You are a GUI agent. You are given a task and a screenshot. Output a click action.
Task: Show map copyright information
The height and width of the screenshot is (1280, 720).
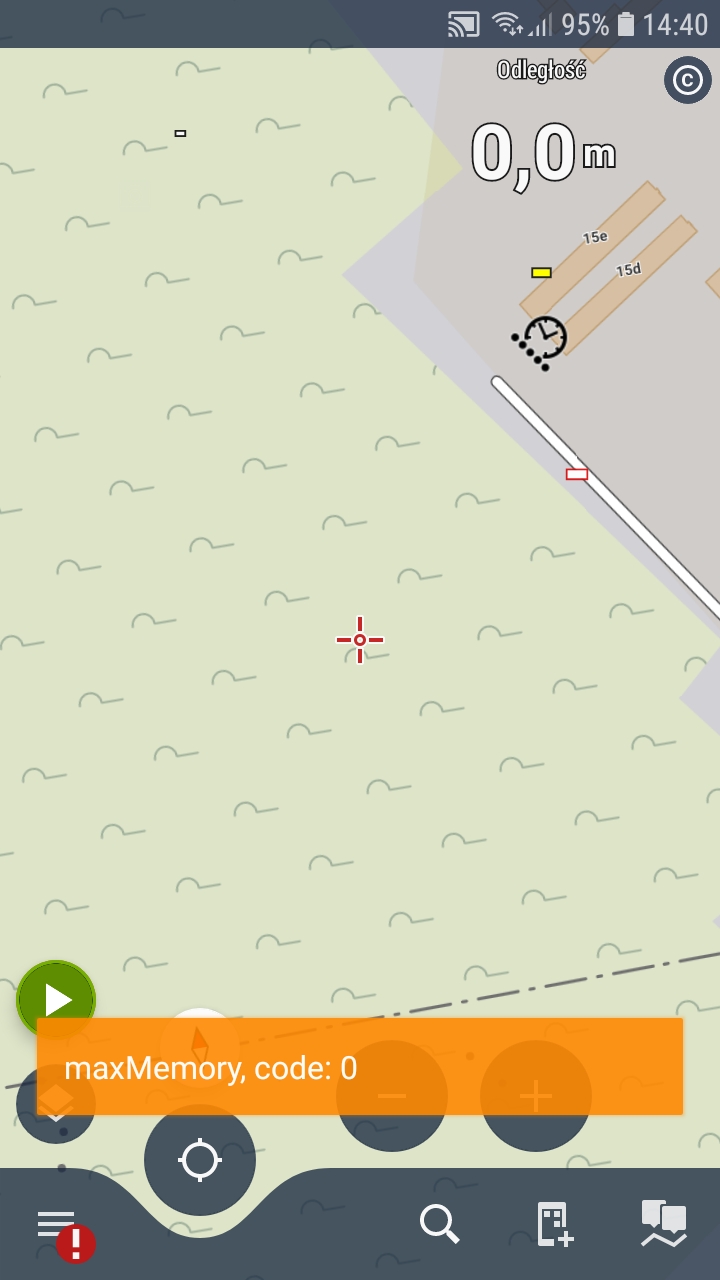[x=687, y=80]
